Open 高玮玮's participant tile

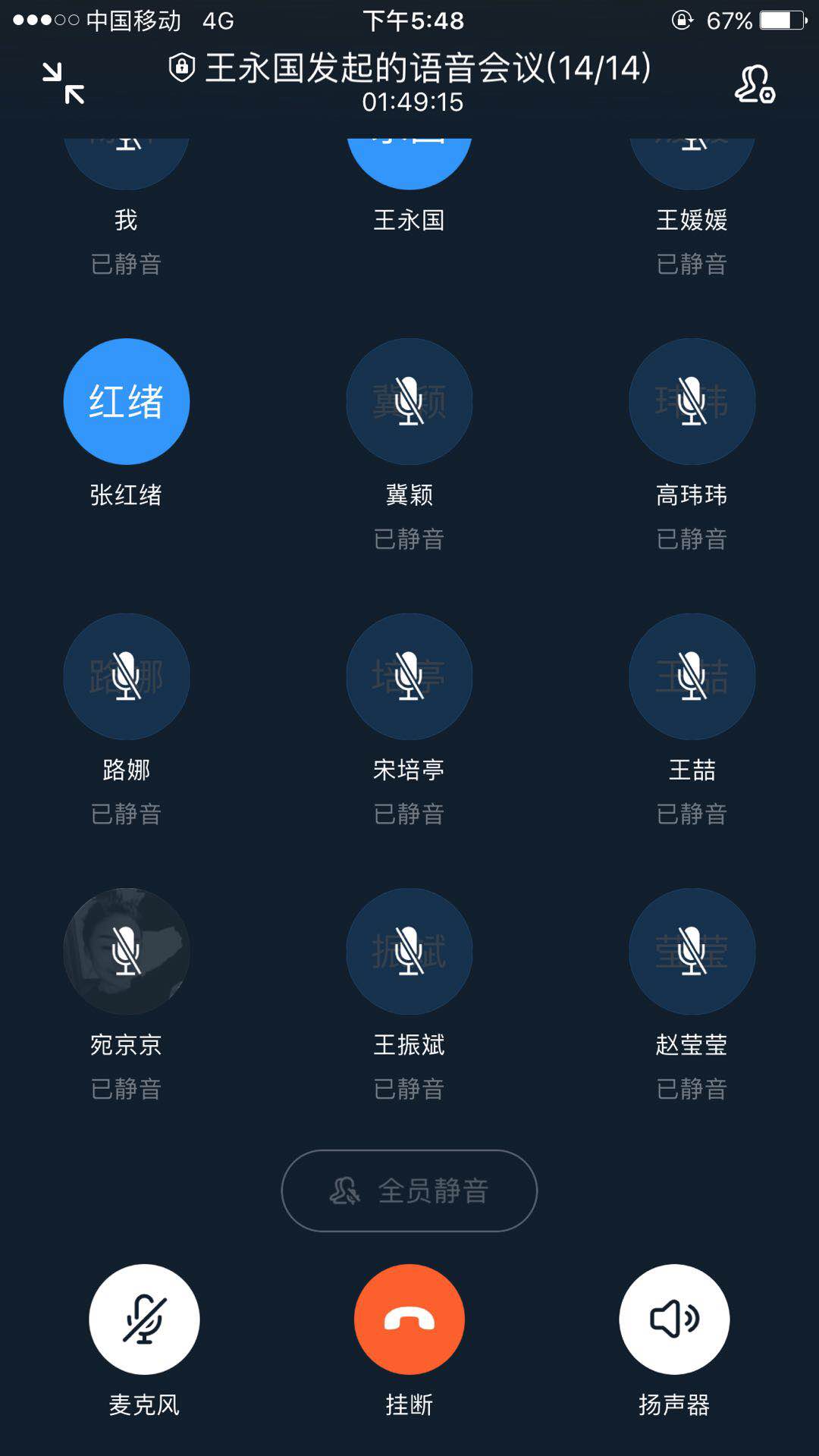[692, 401]
